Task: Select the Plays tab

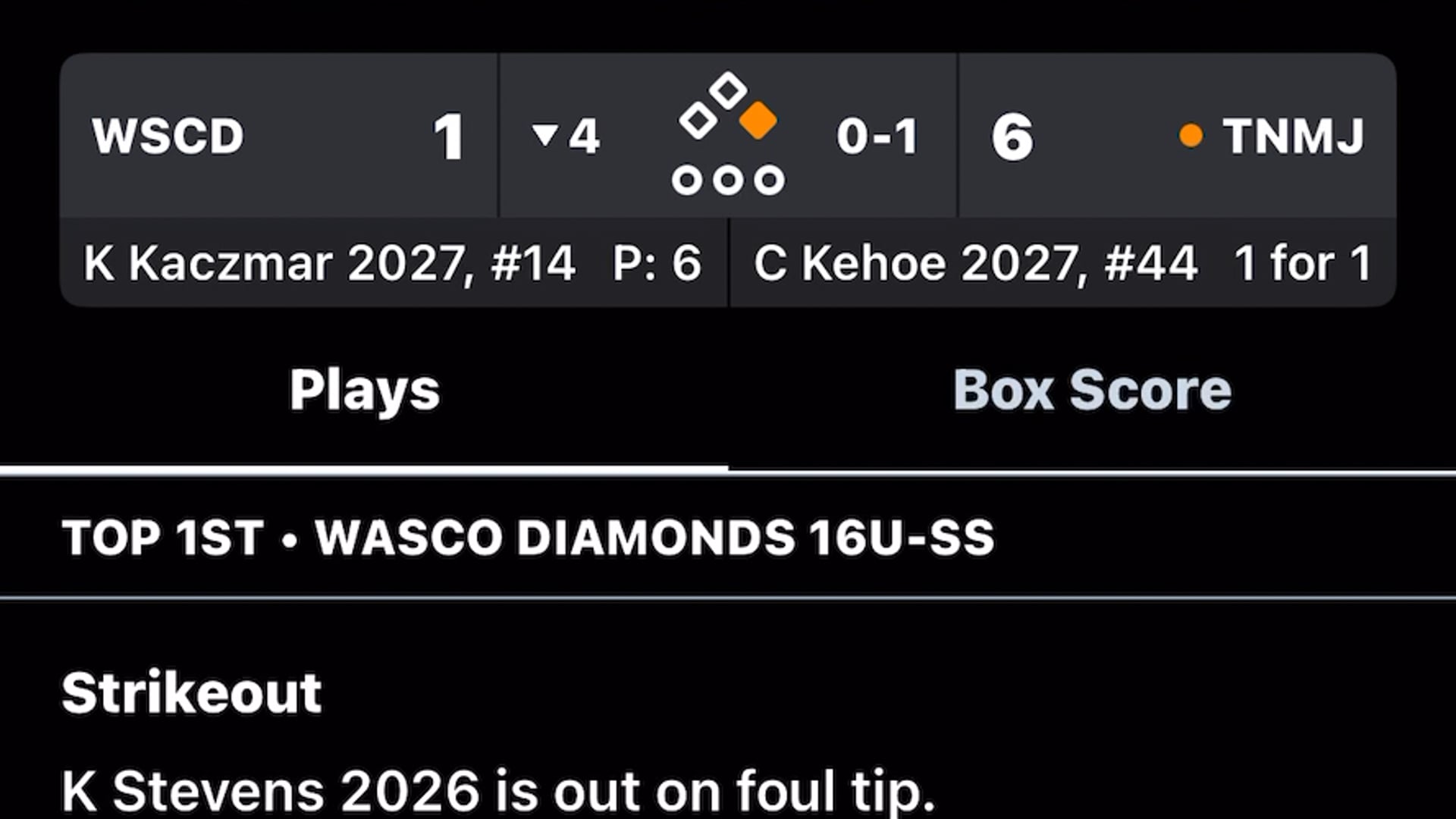Action: pyautogui.click(x=364, y=391)
